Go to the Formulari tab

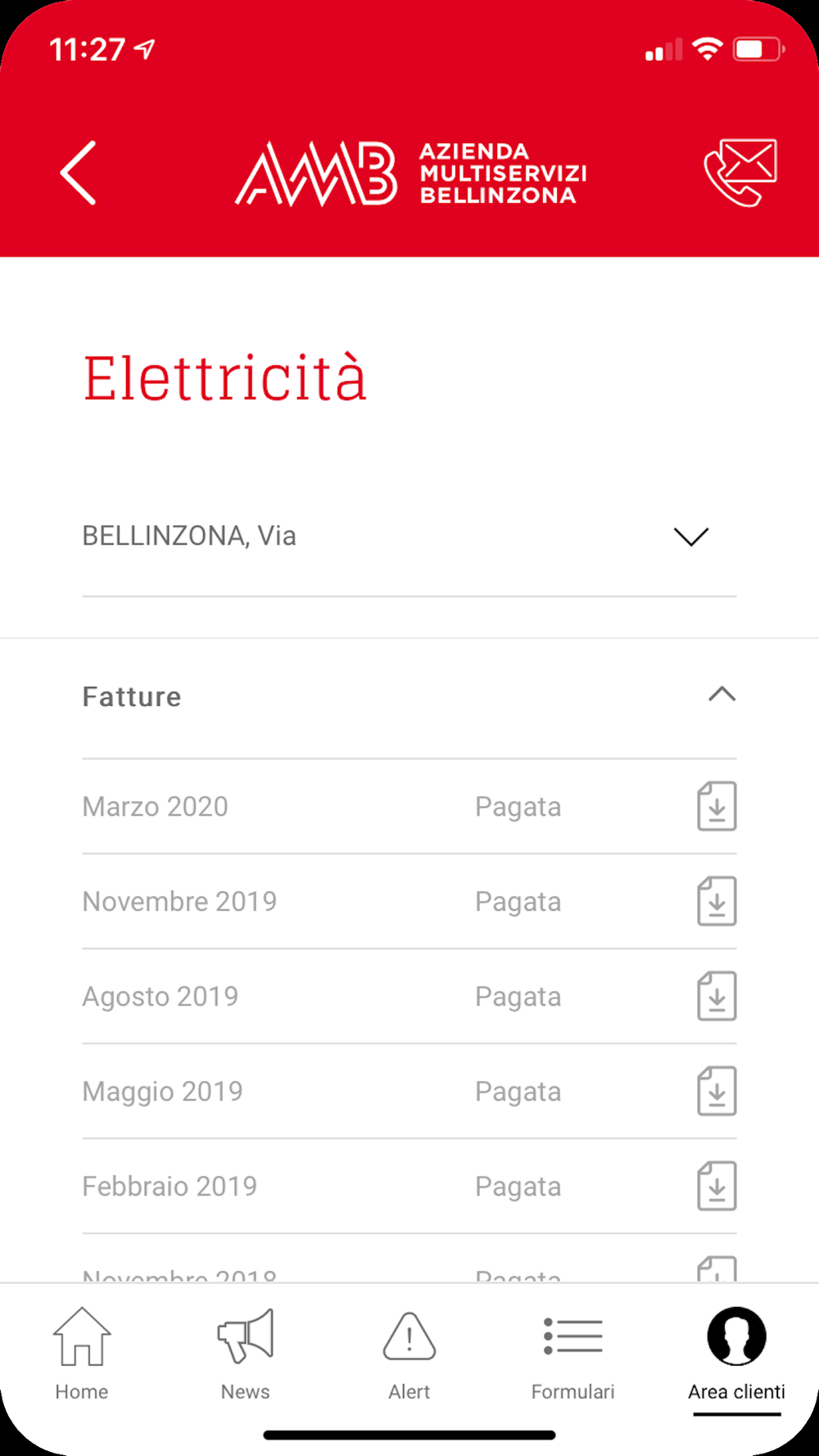click(x=573, y=1354)
